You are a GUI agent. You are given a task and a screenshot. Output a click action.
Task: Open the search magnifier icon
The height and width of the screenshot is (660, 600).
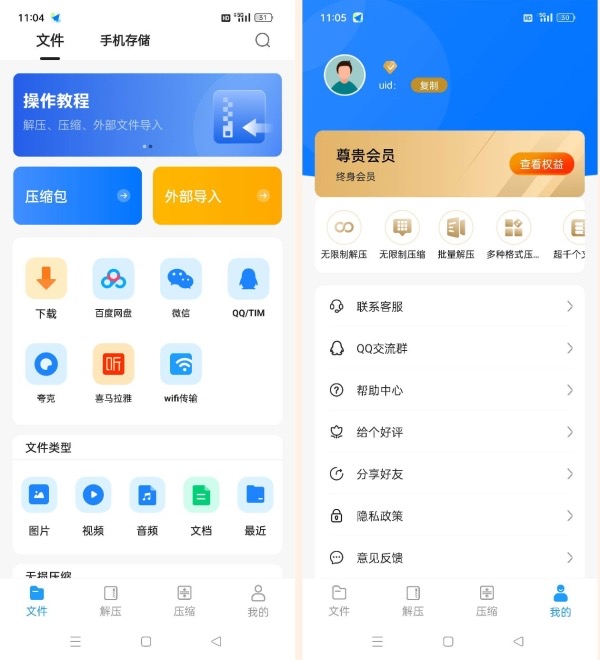click(262, 40)
